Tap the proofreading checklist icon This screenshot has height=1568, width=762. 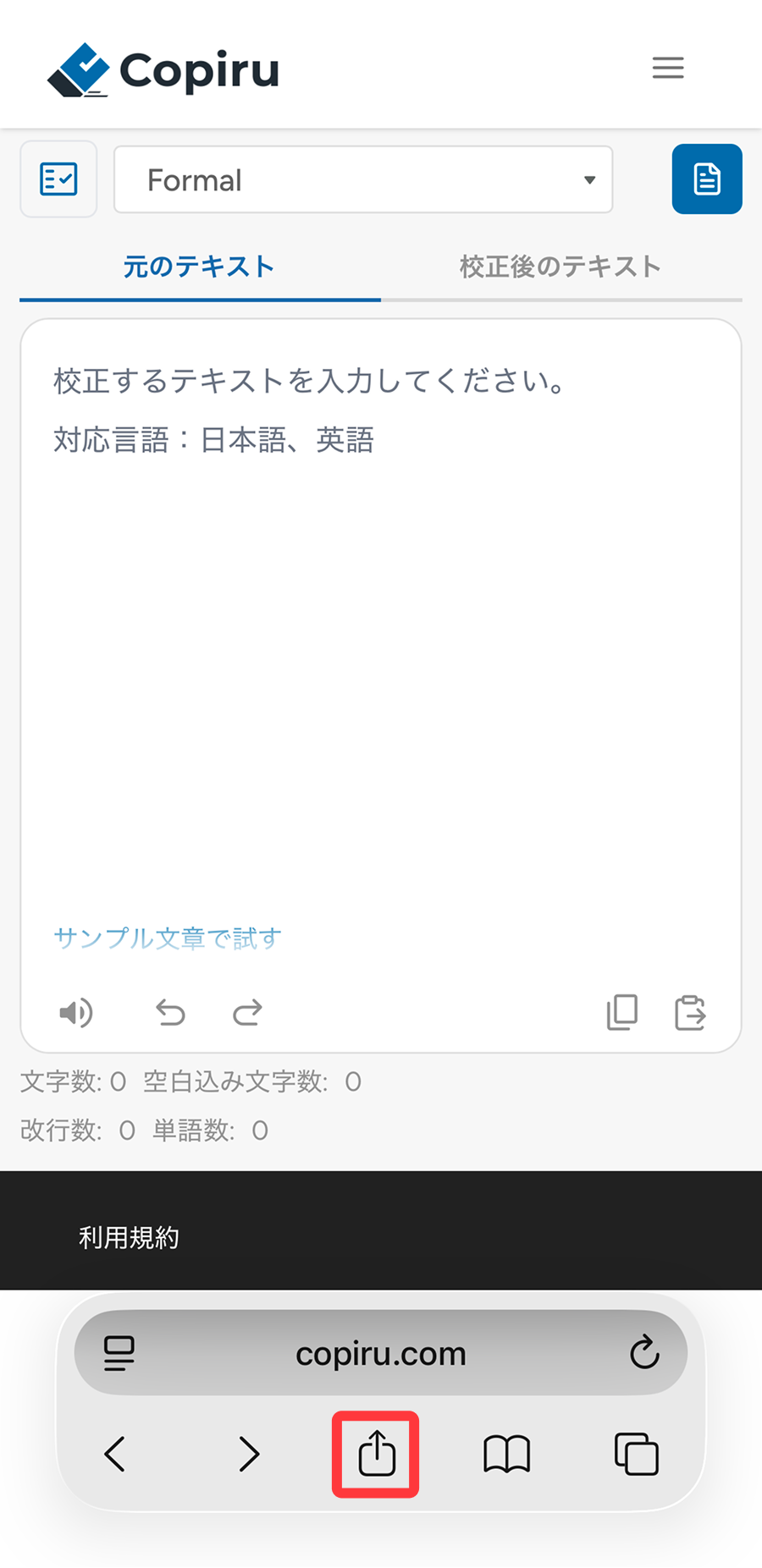[58, 179]
